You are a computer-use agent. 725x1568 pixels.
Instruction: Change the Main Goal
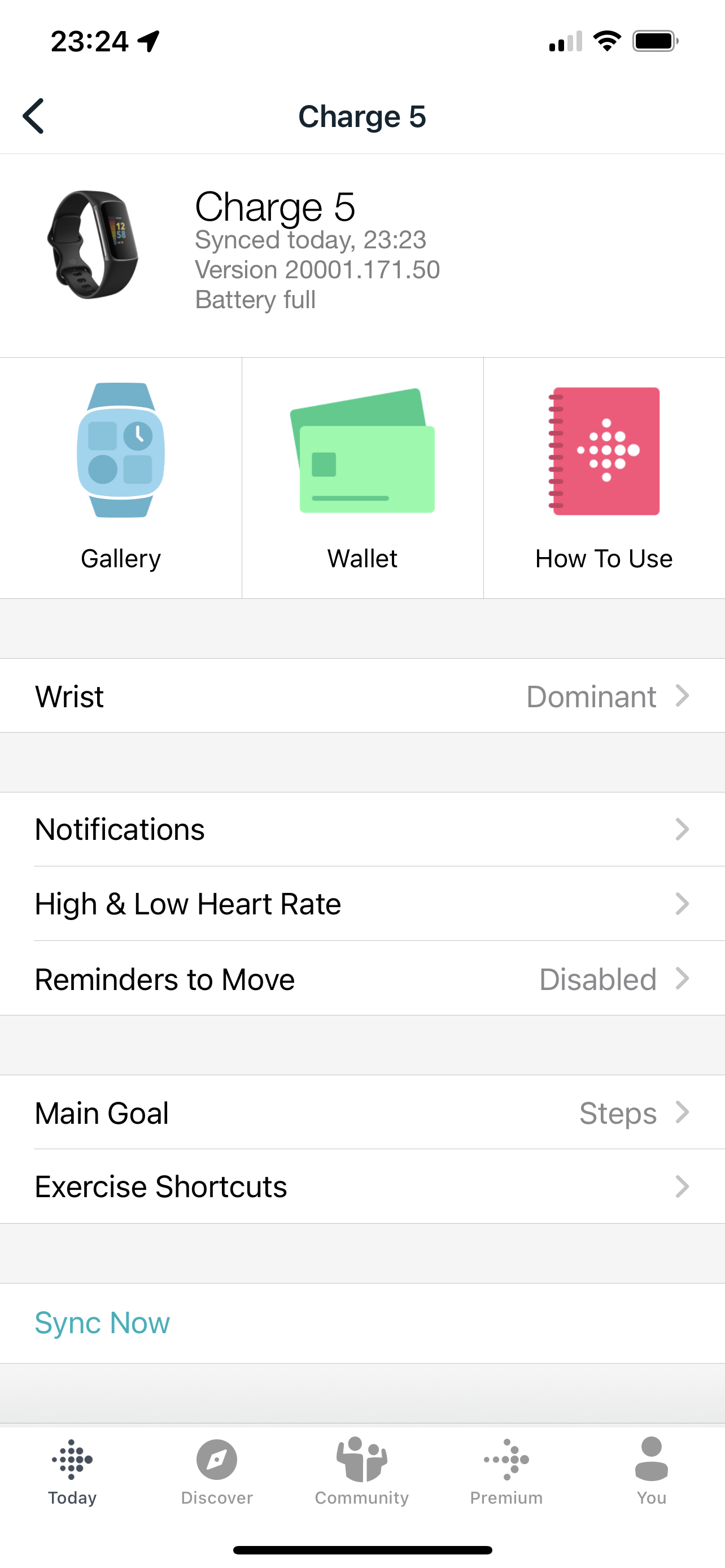(362, 1113)
